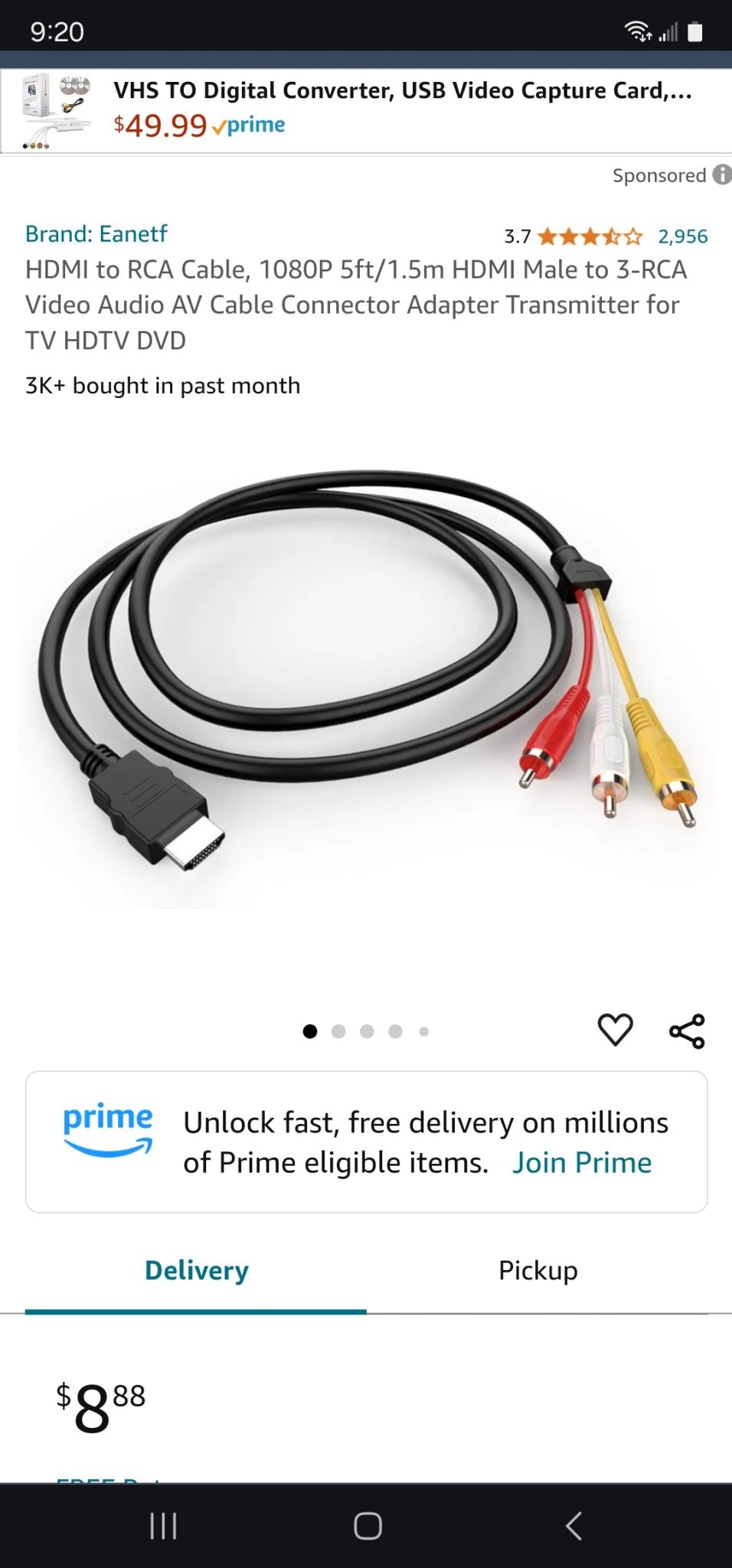Tap Join Prime link
This screenshot has width=732, height=1568.
point(582,1162)
